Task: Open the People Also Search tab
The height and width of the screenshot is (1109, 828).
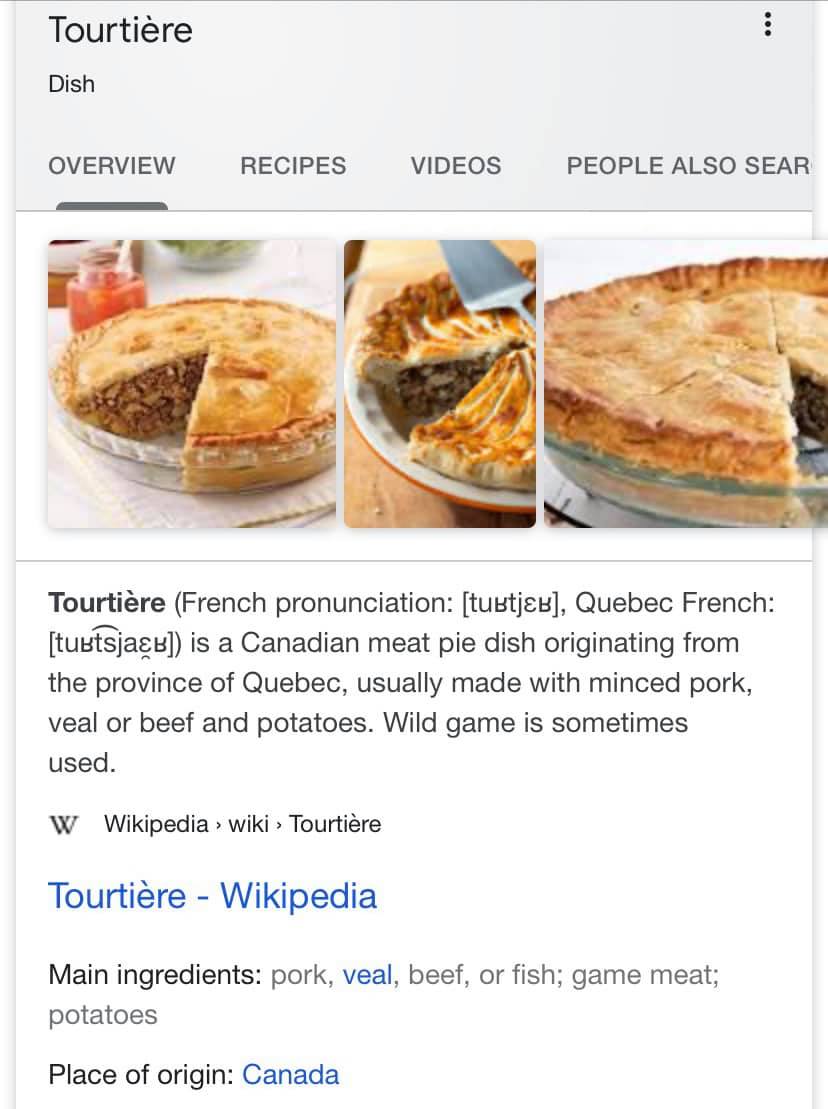Action: point(690,166)
